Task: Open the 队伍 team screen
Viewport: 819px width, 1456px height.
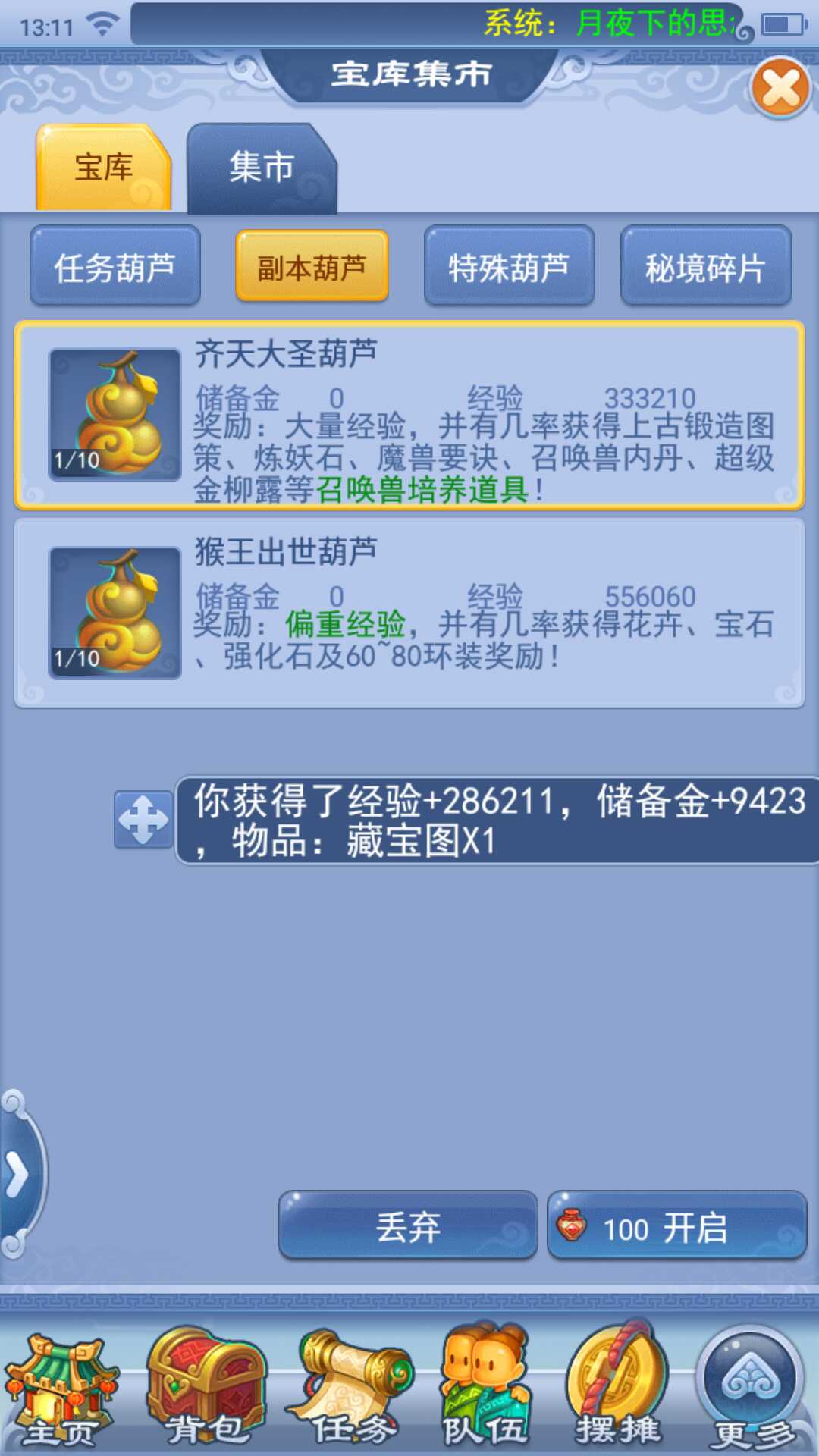Action: pyautogui.click(x=485, y=1392)
